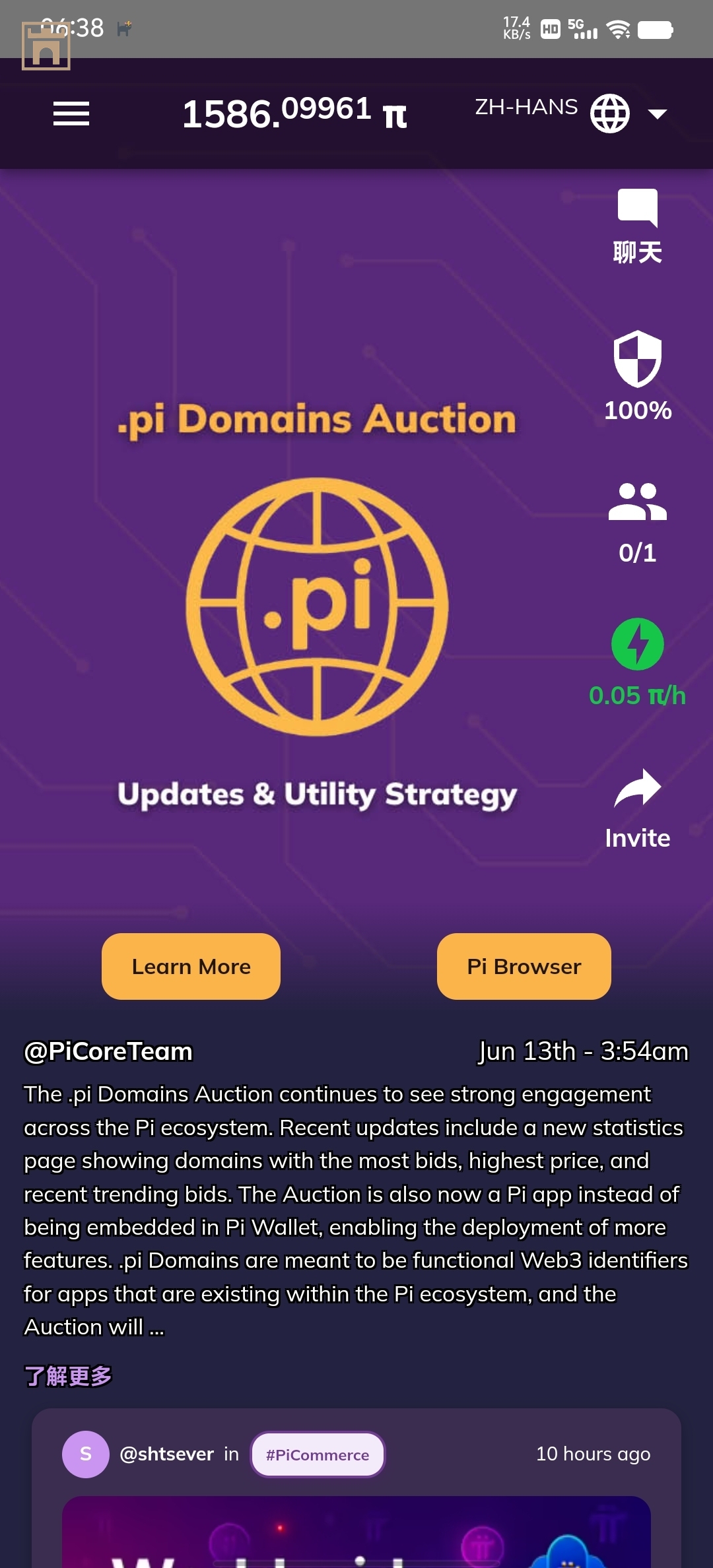View @shtsever's profile avatar
Screen dimensions: 713x1568
[86, 1454]
